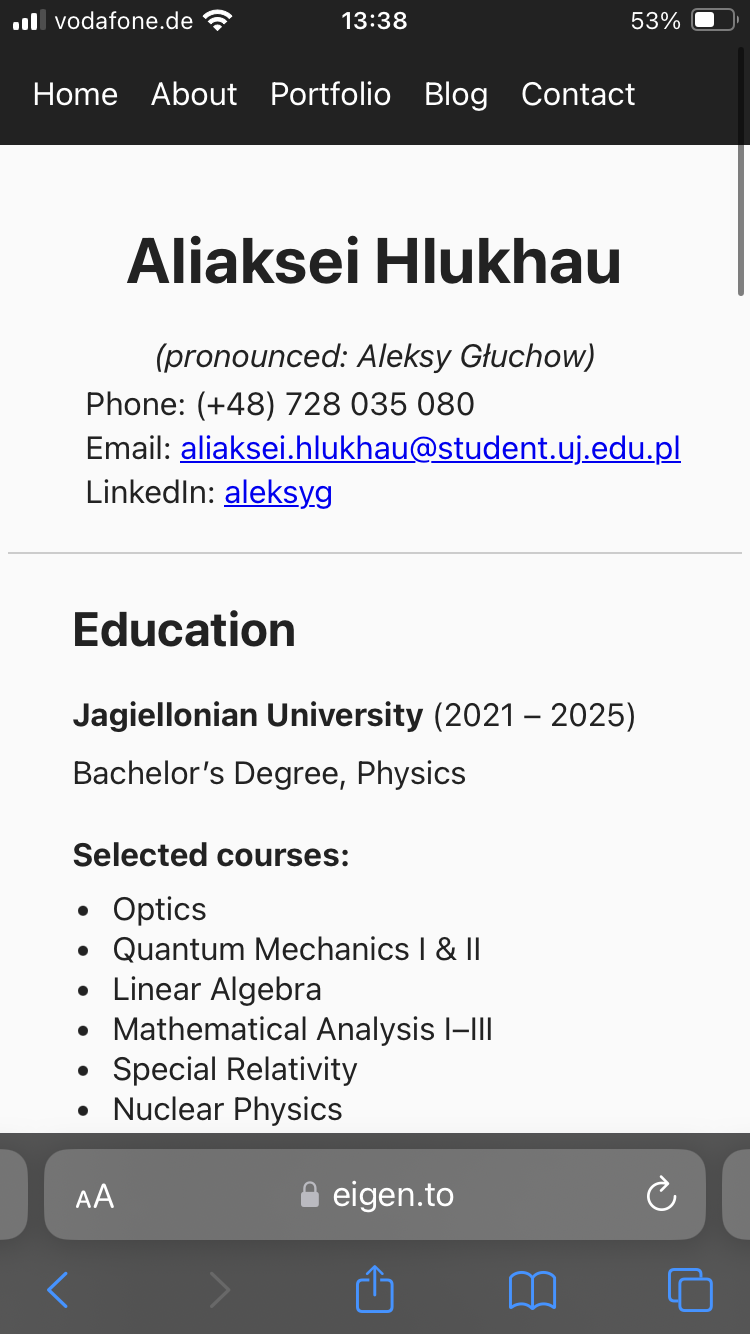Open the aleksyg LinkedIn profile link
The height and width of the screenshot is (1334, 750).
point(278,492)
